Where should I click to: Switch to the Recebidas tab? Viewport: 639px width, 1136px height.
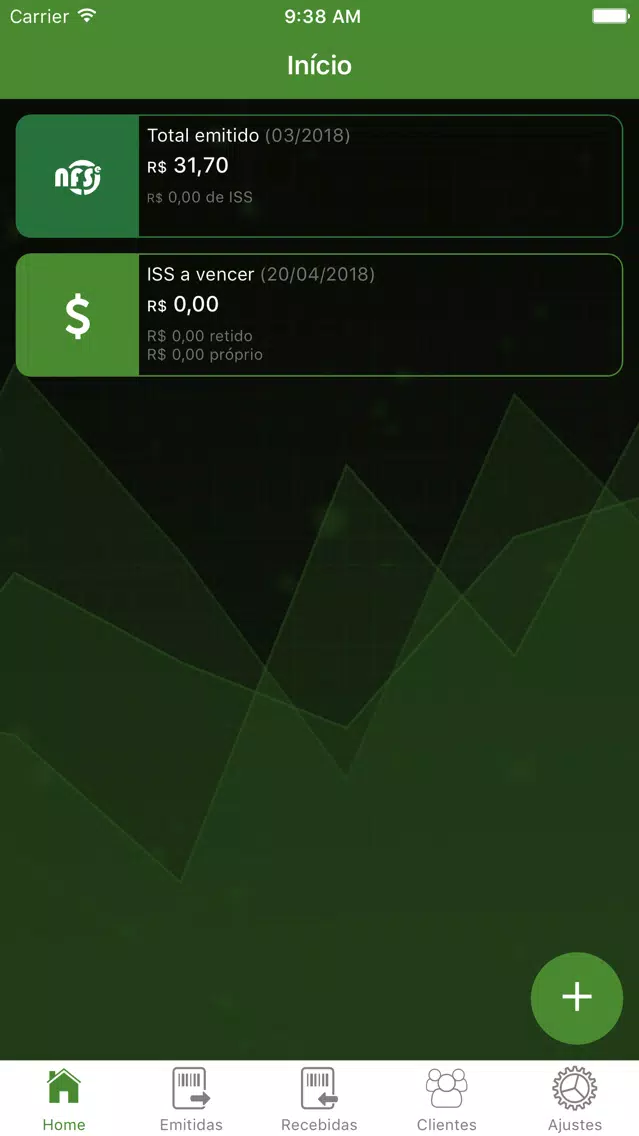pos(319,1098)
